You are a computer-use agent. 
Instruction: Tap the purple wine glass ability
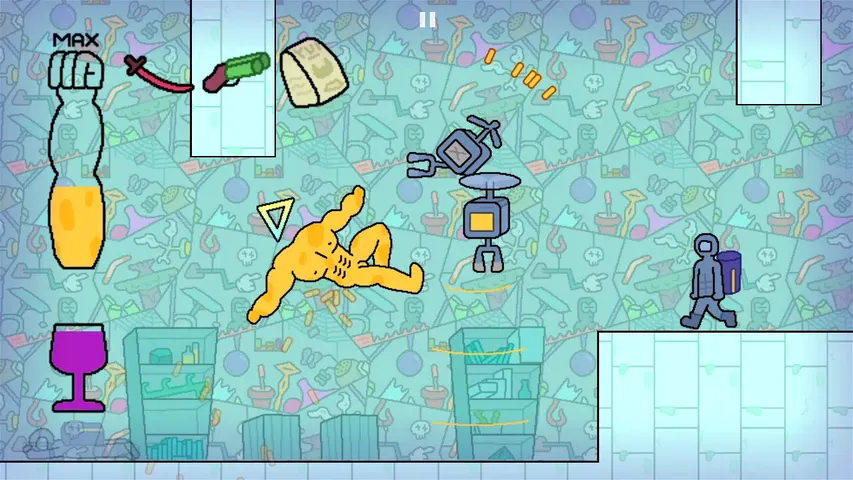click(76, 365)
